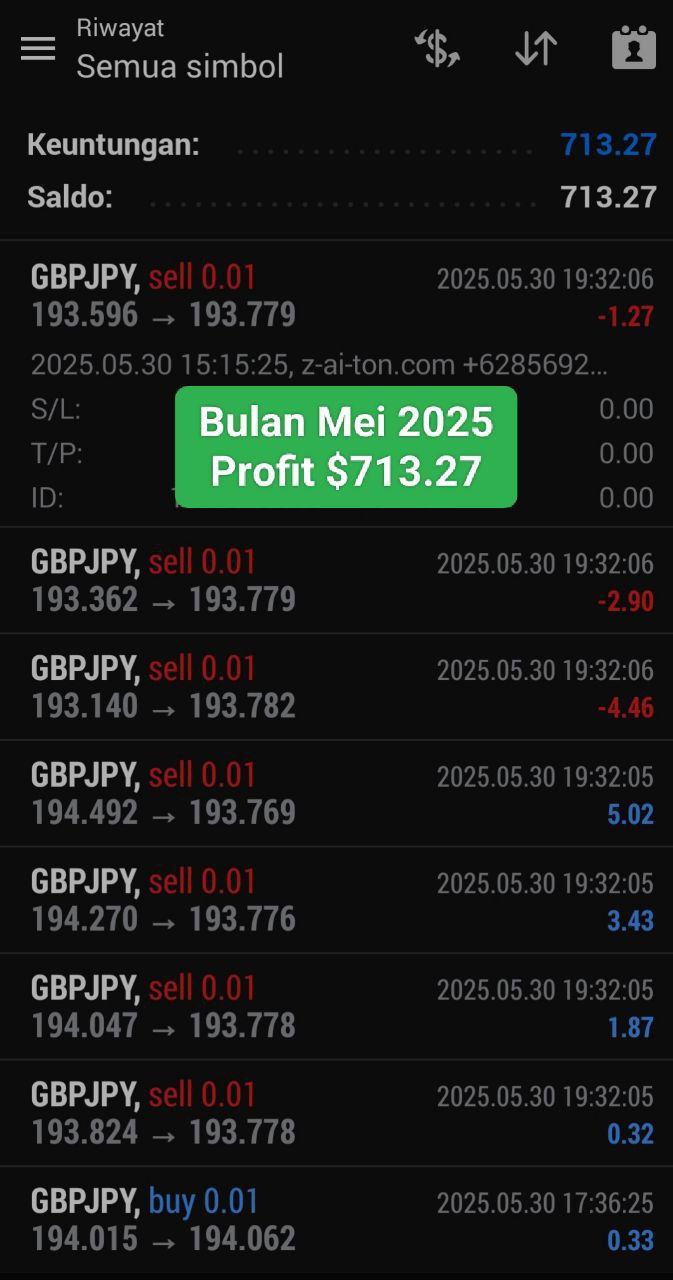The height and width of the screenshot is (1280, 673).
Task: Tap the sort arrows icon
Action: (x=536, y=48)
